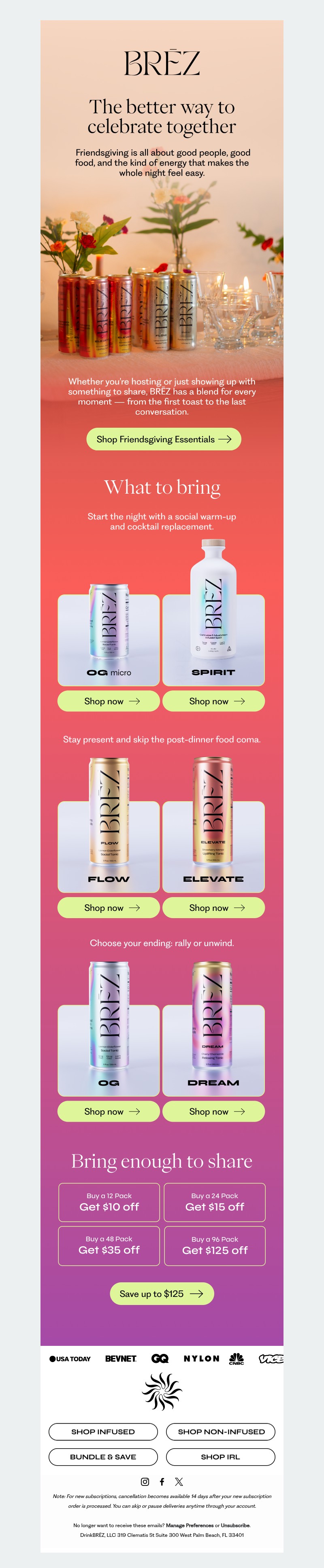Open Shop IRL
Screen dimensions: 324x1568
pyautogui.click(x=220, y=1457)
